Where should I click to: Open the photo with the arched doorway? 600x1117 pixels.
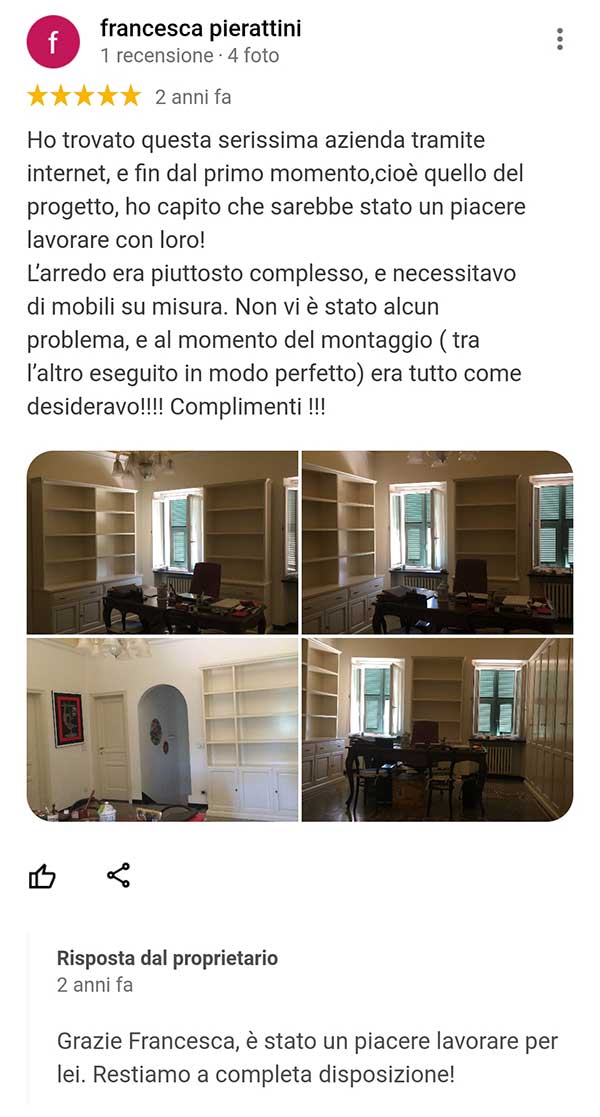coord(162,729)
